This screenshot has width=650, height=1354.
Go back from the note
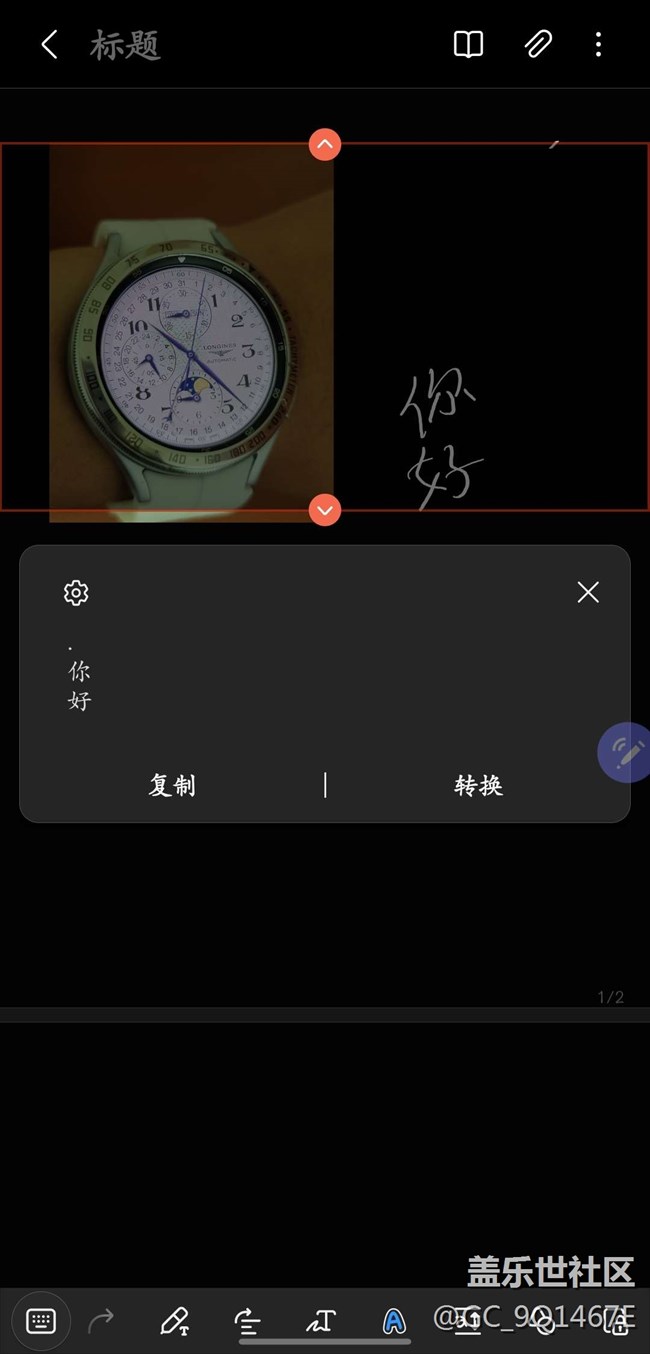(x=49, y=45)
